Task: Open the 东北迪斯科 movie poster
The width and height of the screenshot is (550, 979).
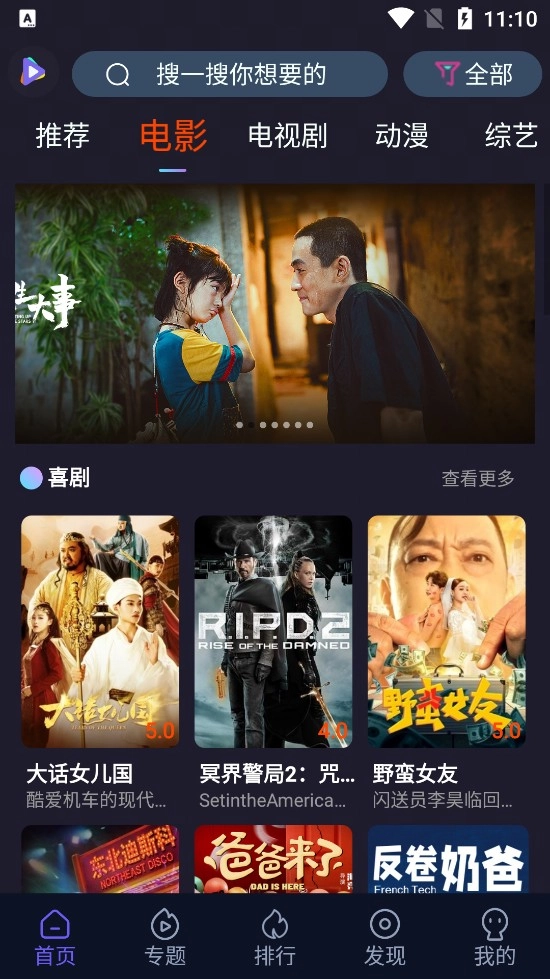Action: pyautogui.click(x=100, y=859)
